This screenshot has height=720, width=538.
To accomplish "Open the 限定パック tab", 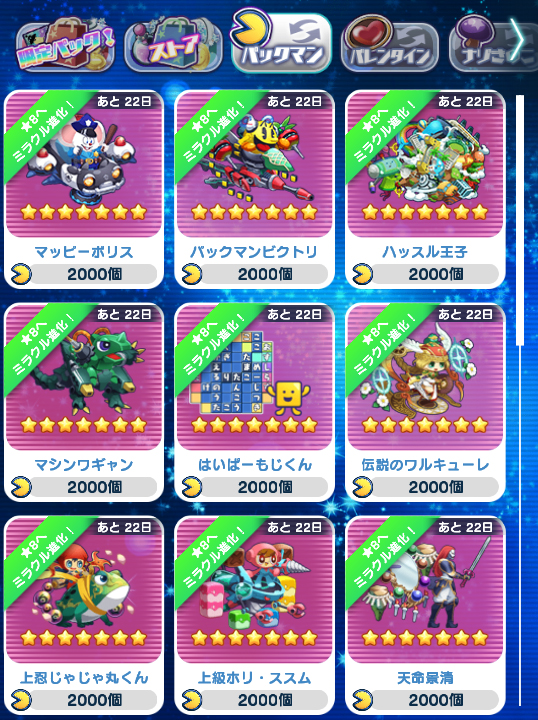I will point(65,46).
